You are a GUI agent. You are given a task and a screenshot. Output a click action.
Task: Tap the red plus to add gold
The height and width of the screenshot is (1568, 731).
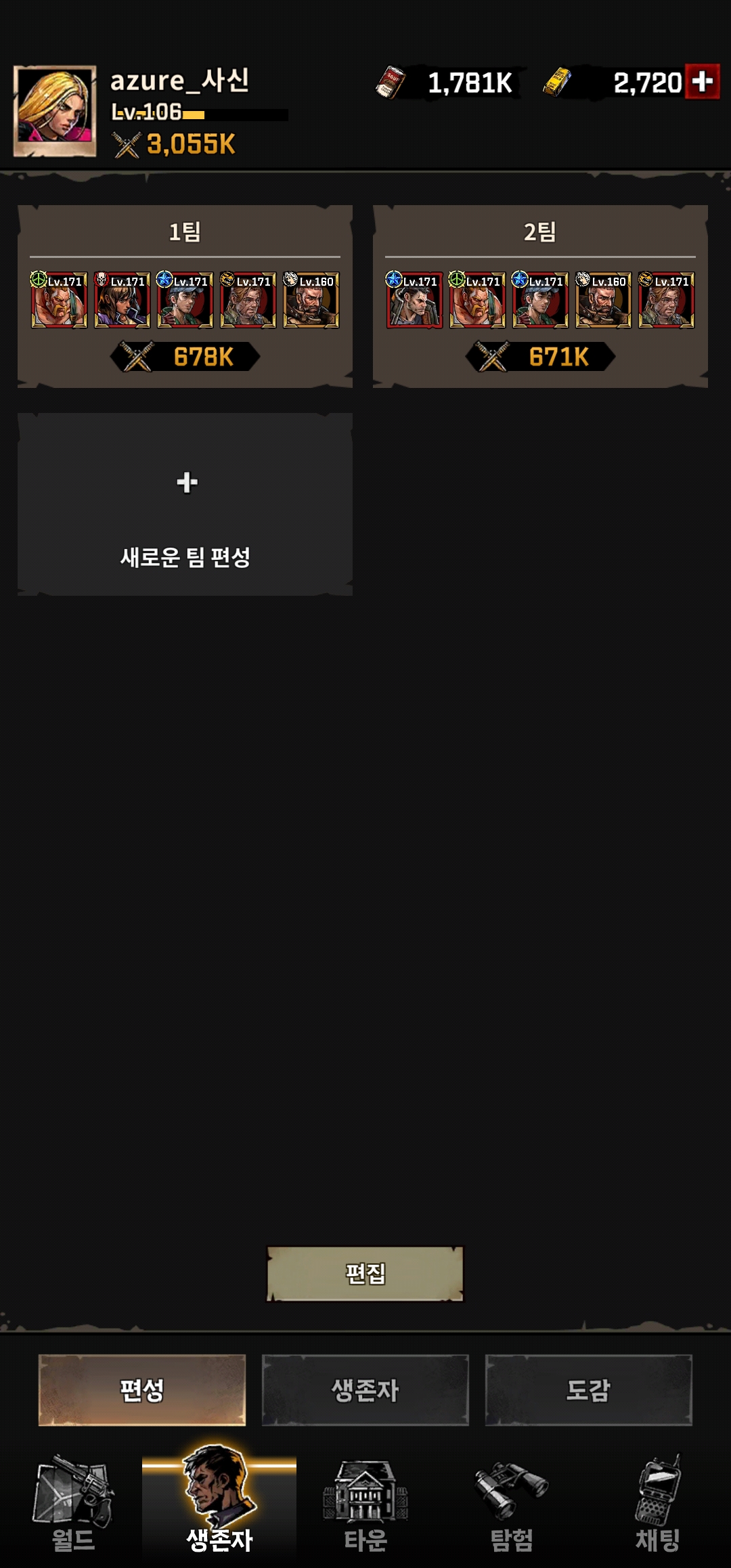[702, 82]
